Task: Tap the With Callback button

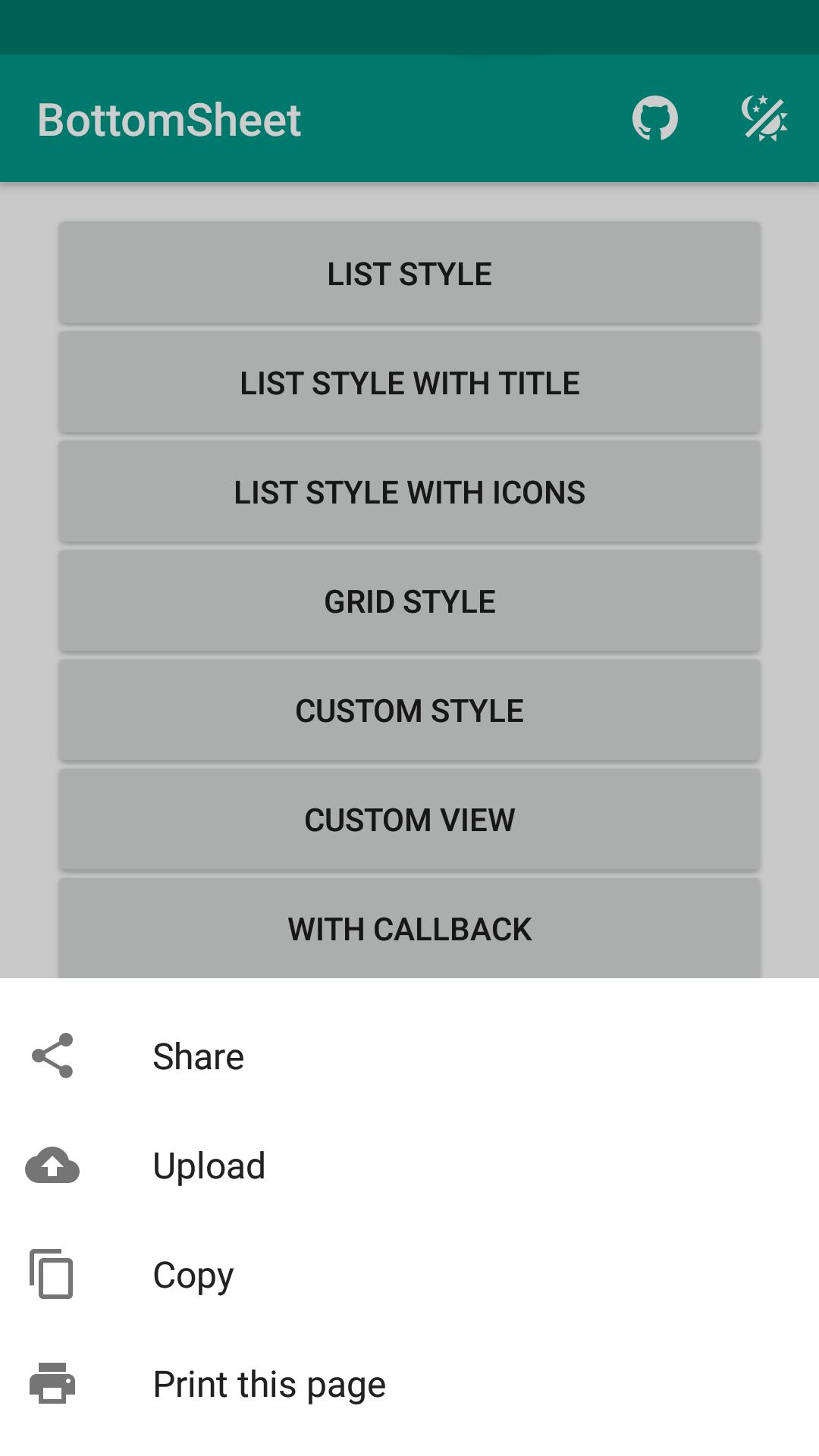Action: coord(409,929)
